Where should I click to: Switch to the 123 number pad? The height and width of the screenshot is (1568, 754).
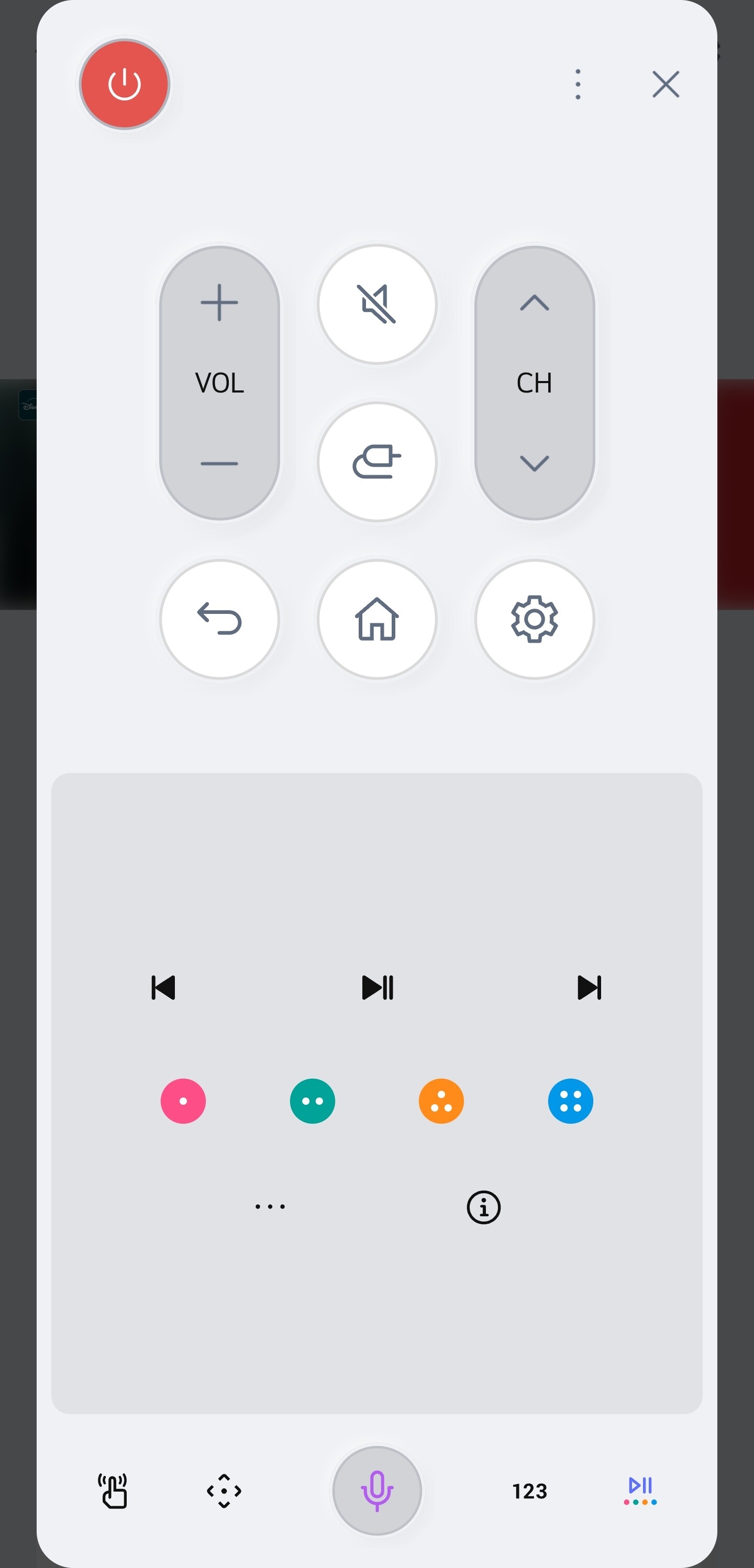pos(529,1491)
